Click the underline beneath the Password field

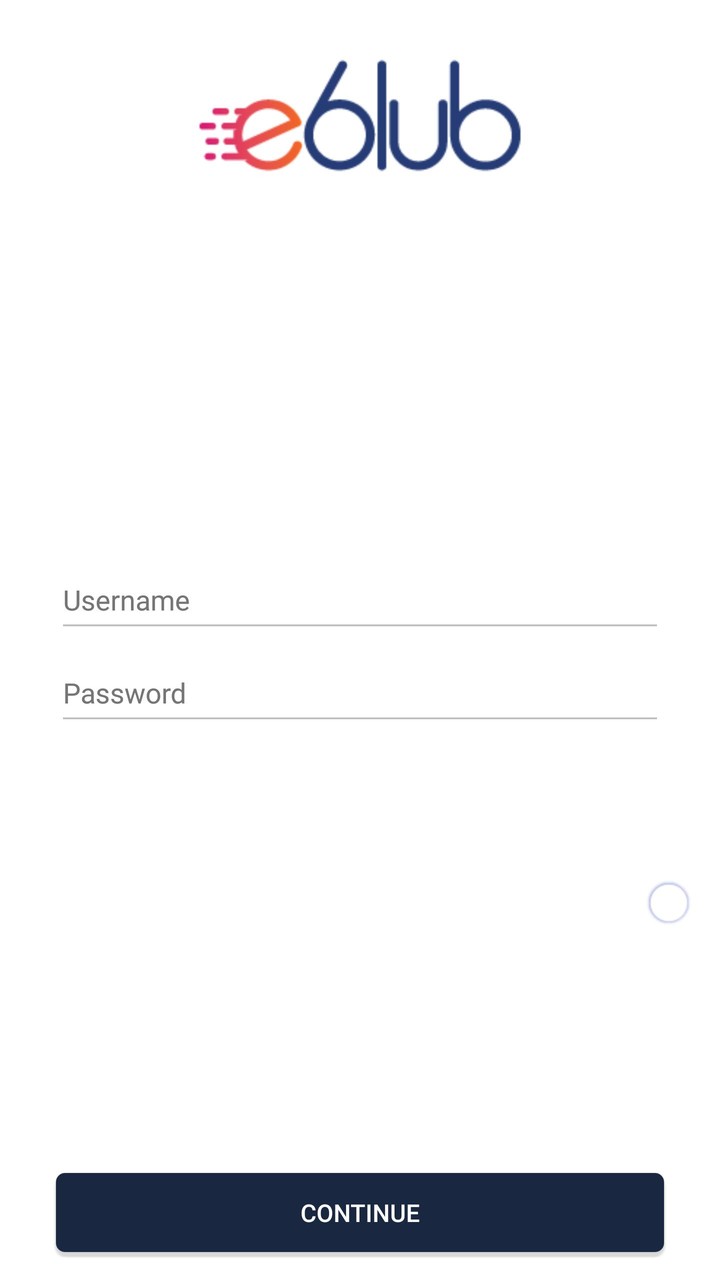click(x=360, y=718)
